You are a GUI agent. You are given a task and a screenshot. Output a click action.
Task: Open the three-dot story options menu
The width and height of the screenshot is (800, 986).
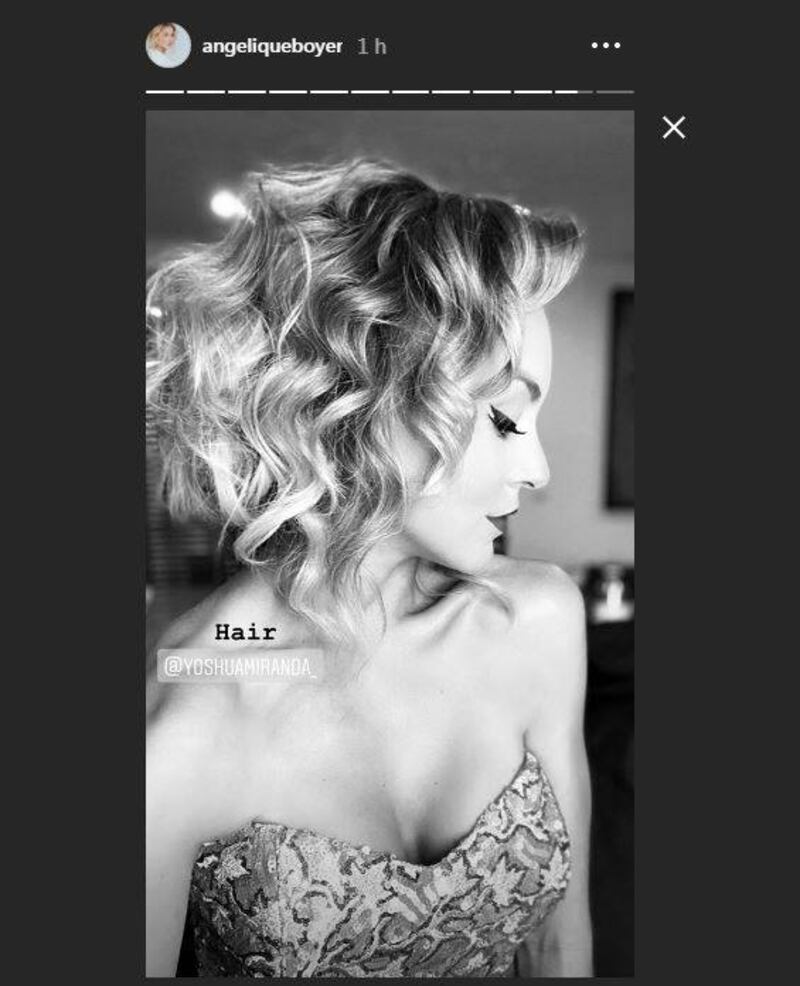pyautogui.click(x=605, y=46)
